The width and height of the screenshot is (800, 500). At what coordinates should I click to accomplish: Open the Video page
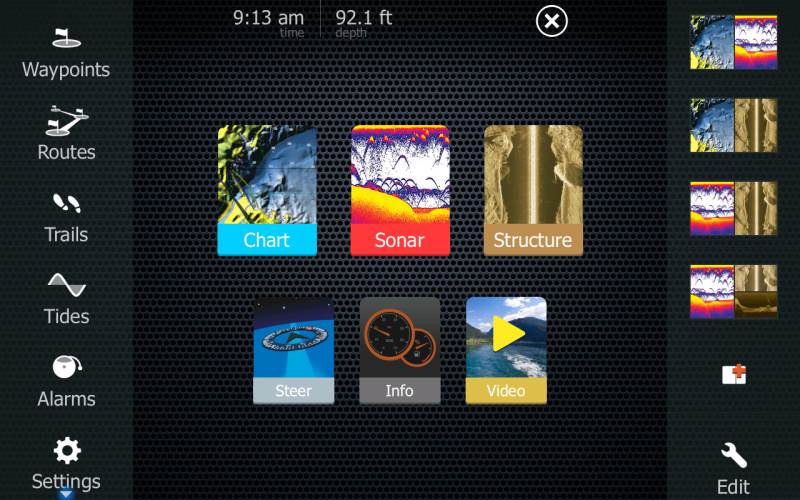click(x=506, y=350)
